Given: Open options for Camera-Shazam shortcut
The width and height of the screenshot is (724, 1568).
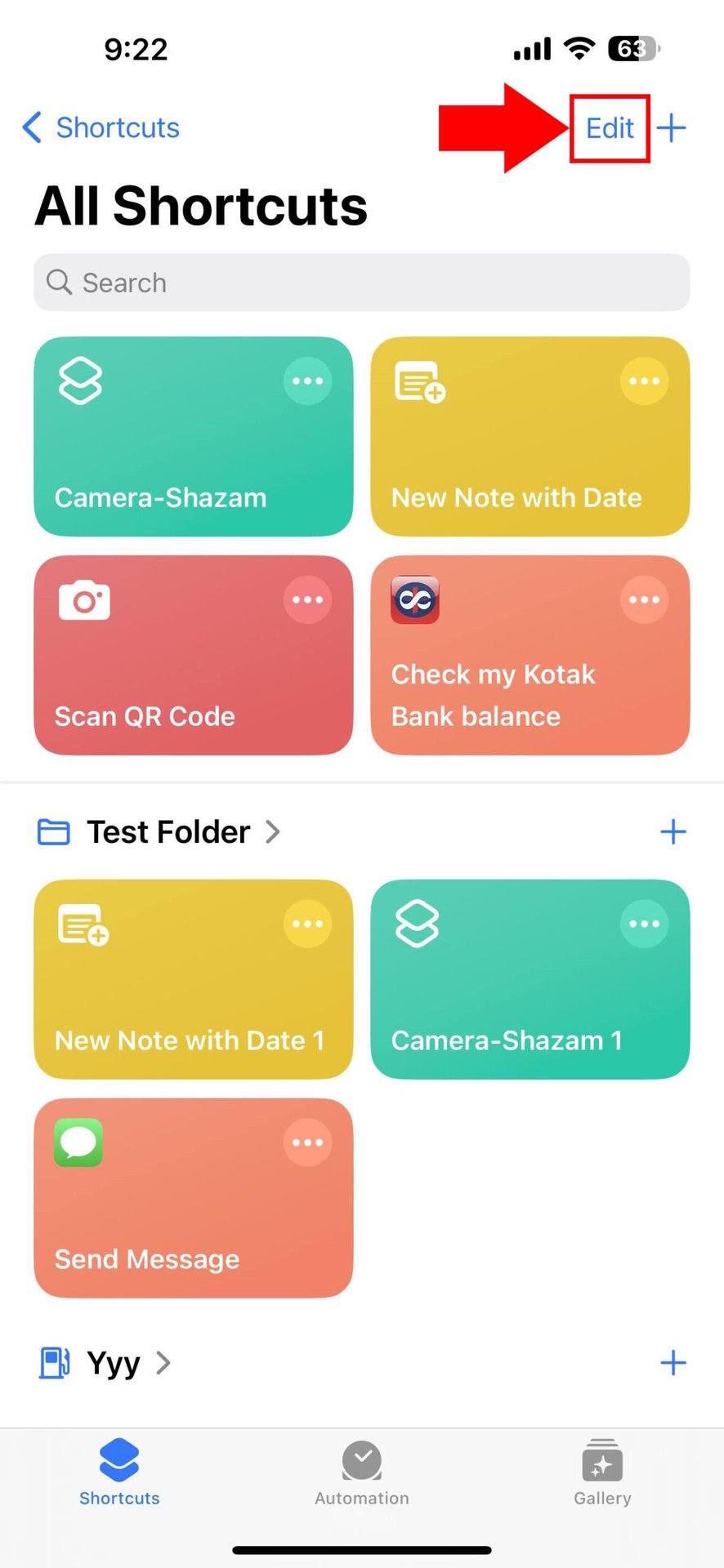Looking at the screenshot, I should point(307,381).
